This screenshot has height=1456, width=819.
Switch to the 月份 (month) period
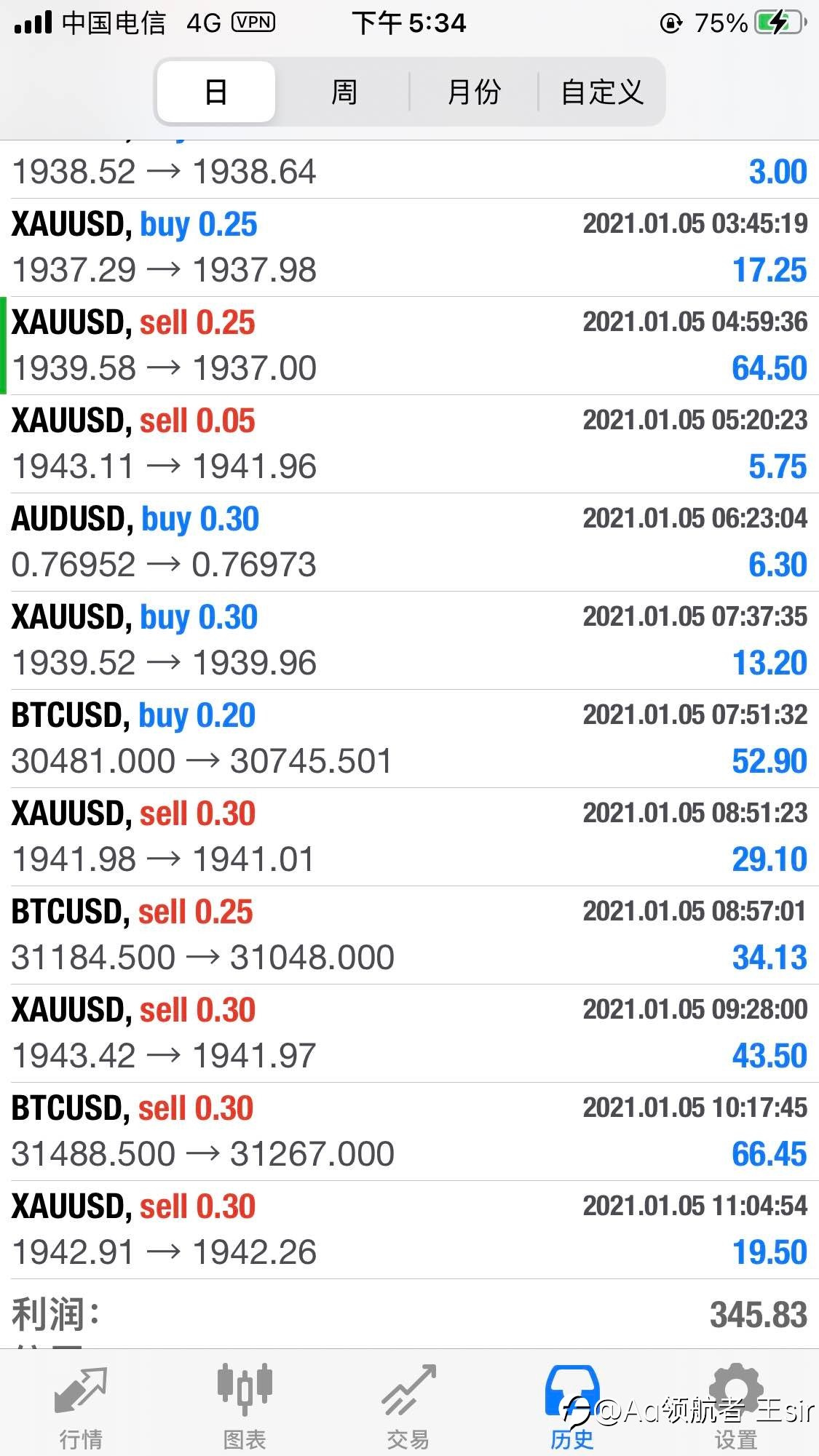coord(474,92)
